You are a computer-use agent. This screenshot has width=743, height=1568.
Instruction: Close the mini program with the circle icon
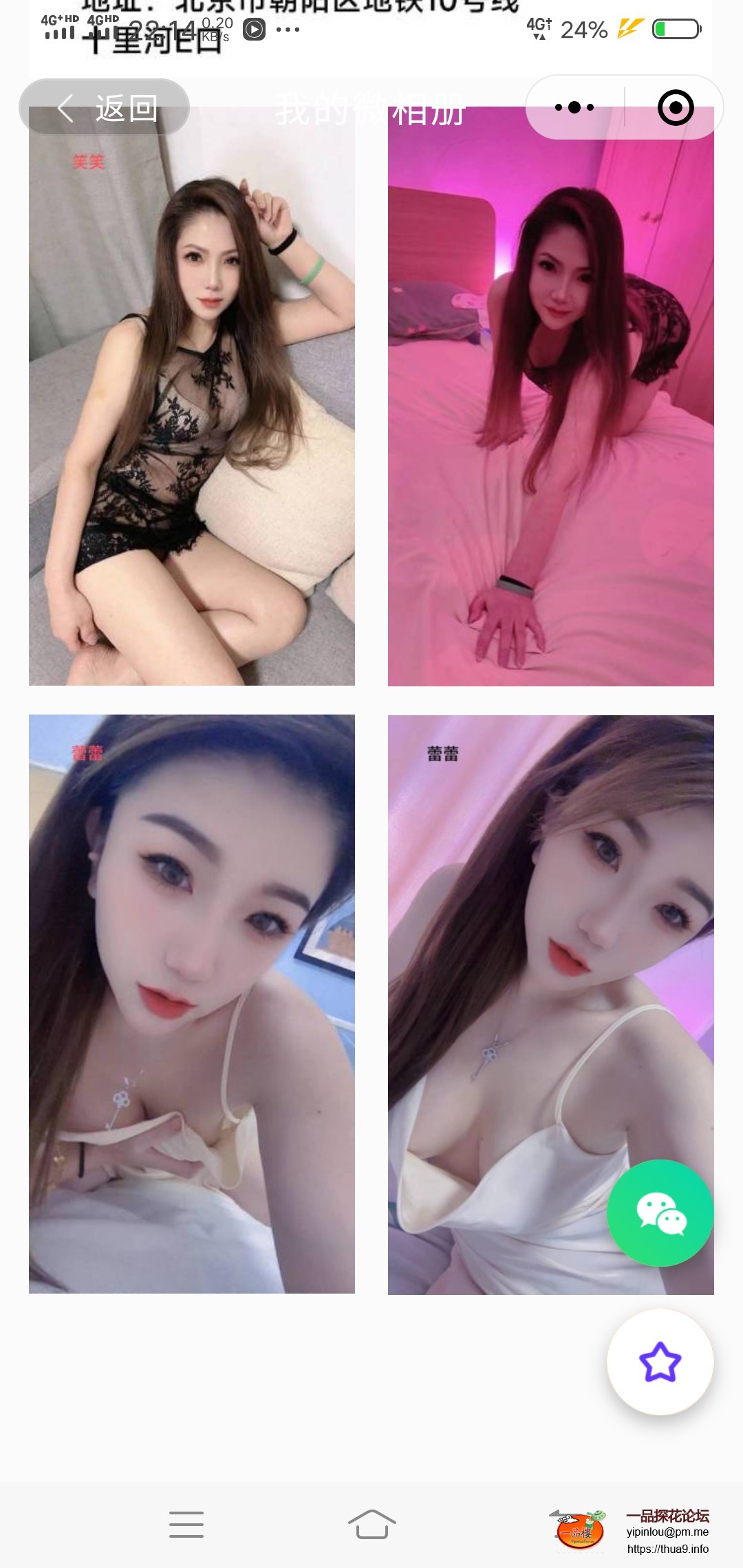click(x=675, y=107)
